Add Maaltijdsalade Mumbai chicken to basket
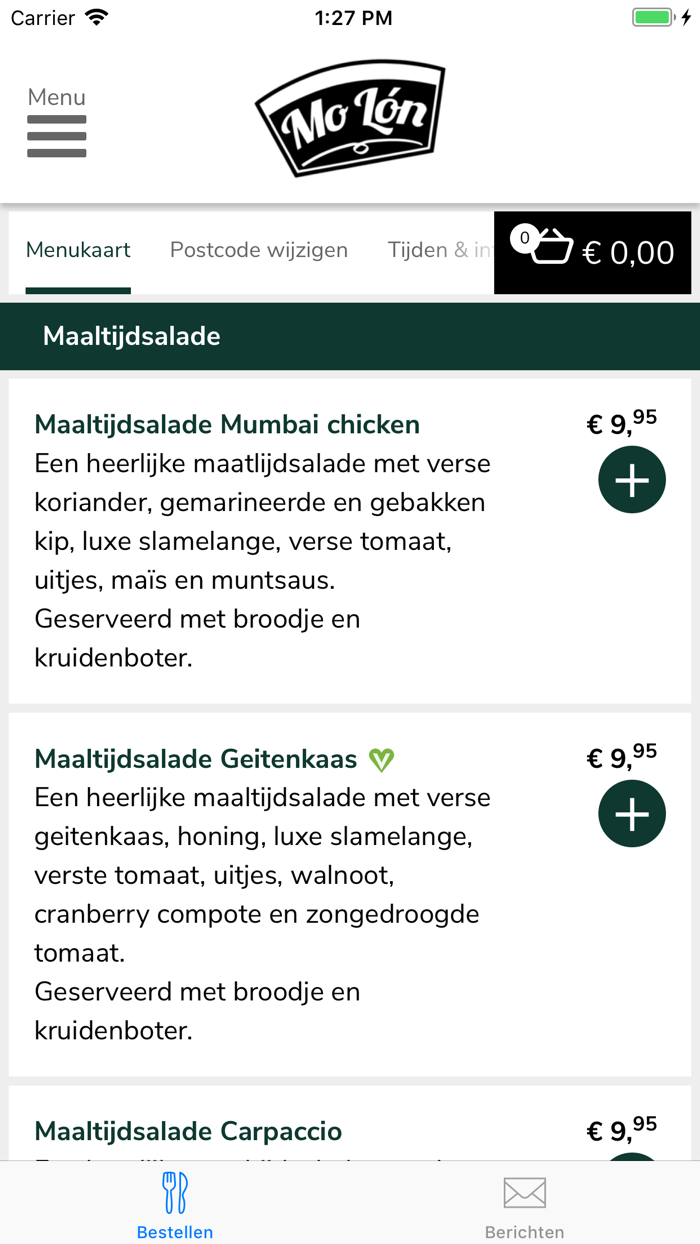Image resolution: width=700 pixels, height=1244 pixels. pos(632,480)
